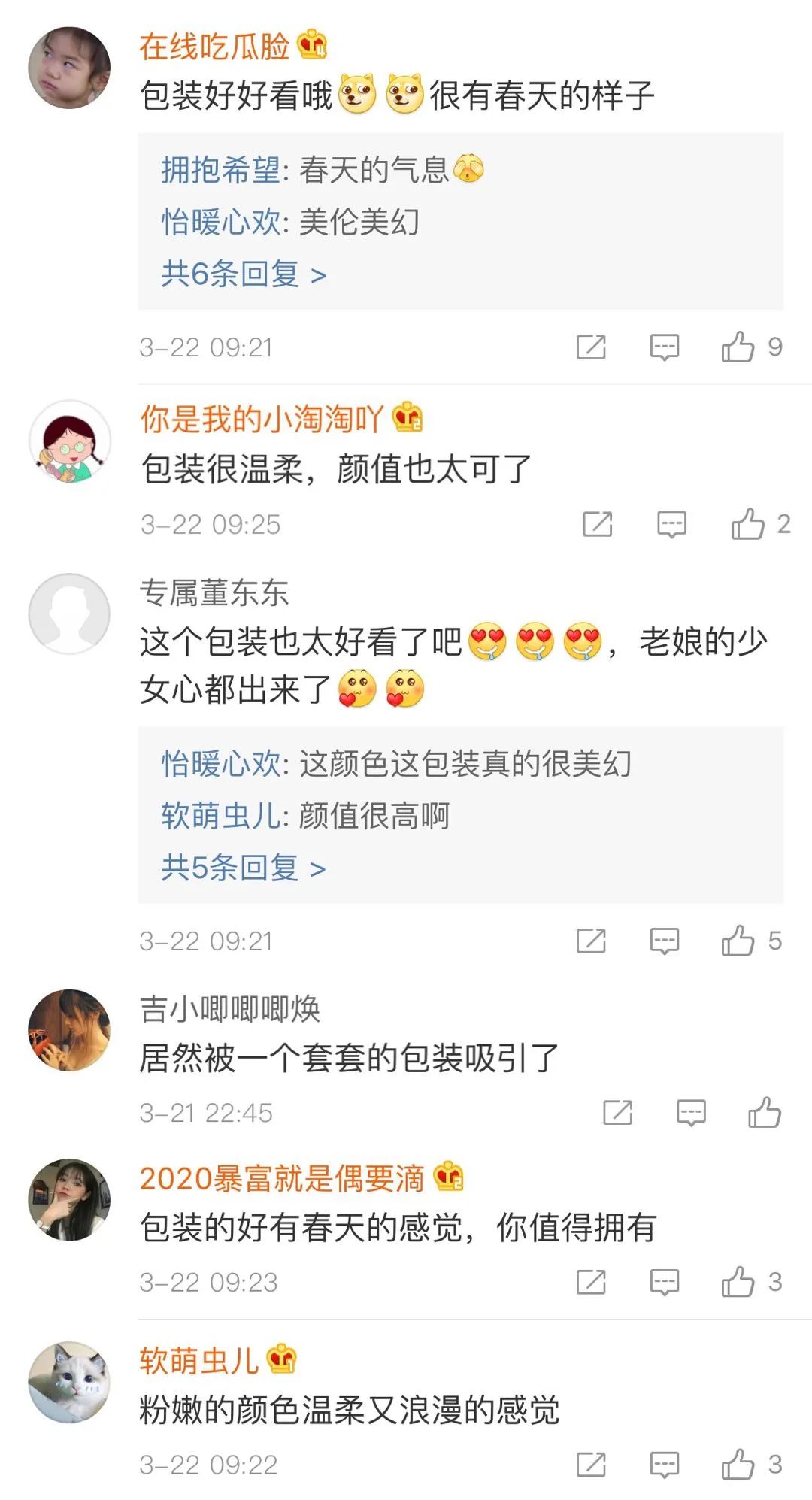The width and height of the screenshot is (812, 1500).
Task: Reply to the comment by 吉小唧唧唧焕
Action: tap(691, 1112)
